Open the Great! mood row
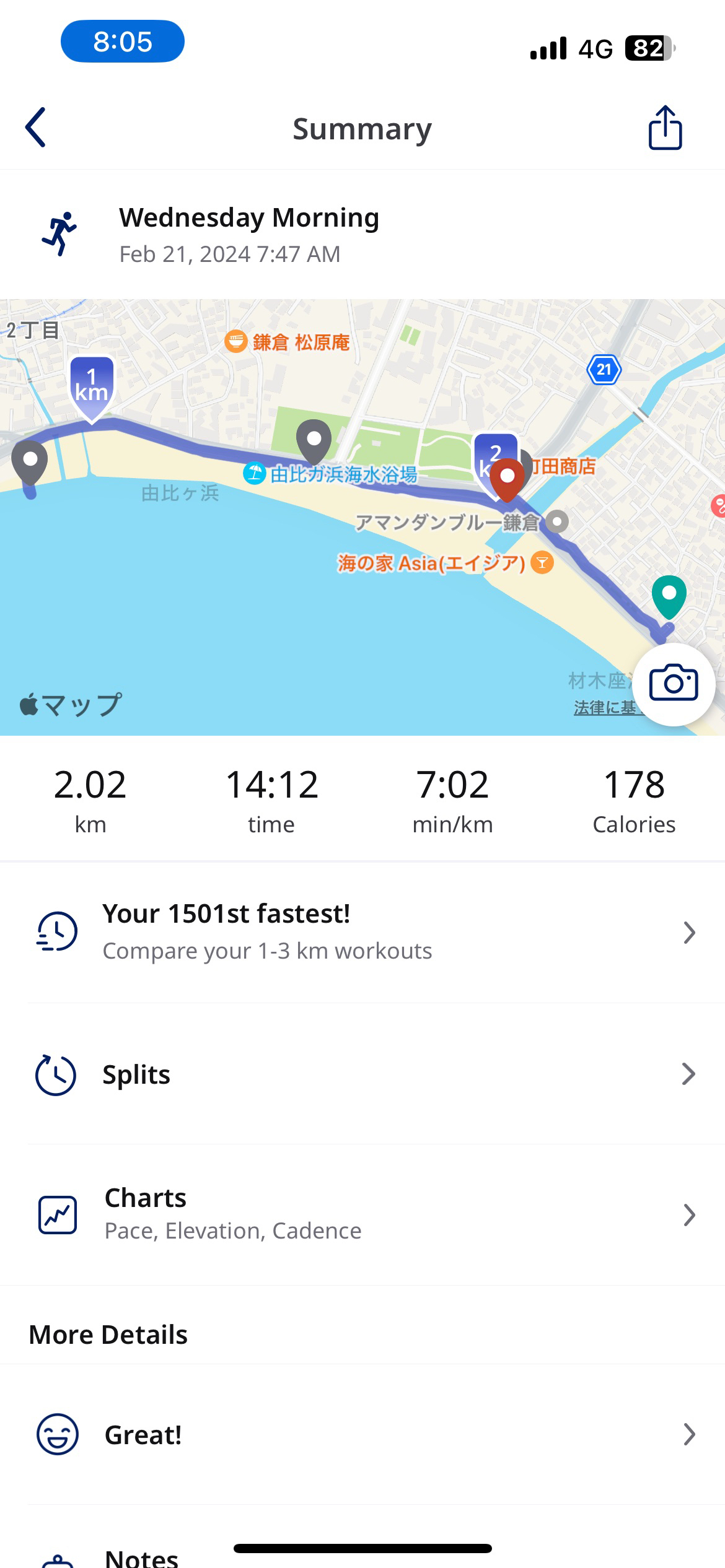Viewport: 725px width, 1568px height. tap(362, 1434)
